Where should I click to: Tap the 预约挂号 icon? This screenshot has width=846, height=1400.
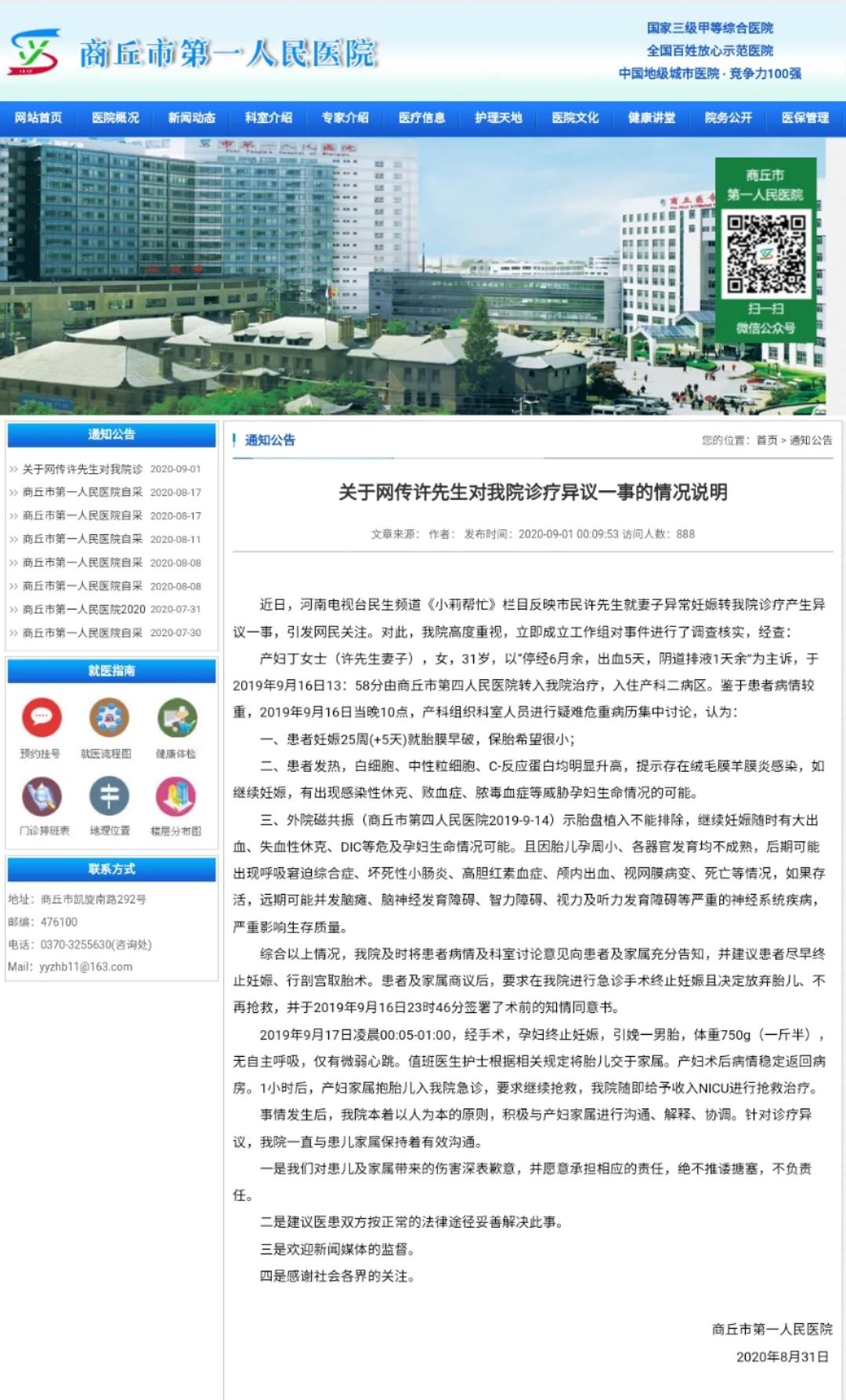[x=41, y=718]
